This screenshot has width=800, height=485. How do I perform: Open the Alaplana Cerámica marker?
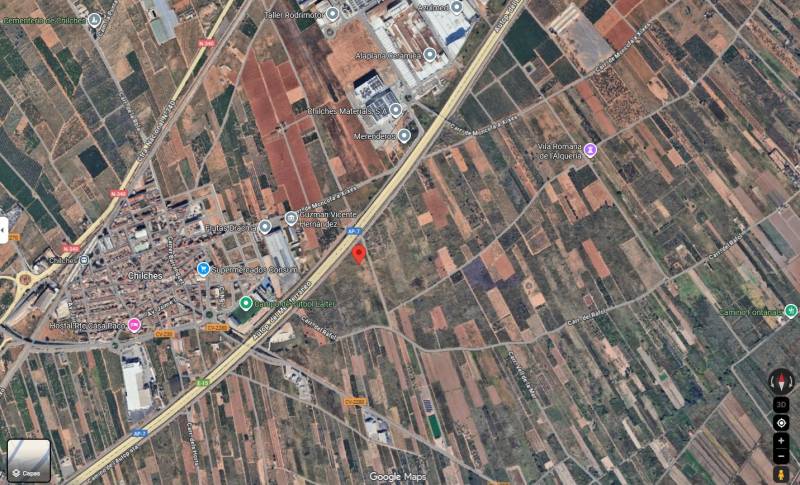point(430,54)
